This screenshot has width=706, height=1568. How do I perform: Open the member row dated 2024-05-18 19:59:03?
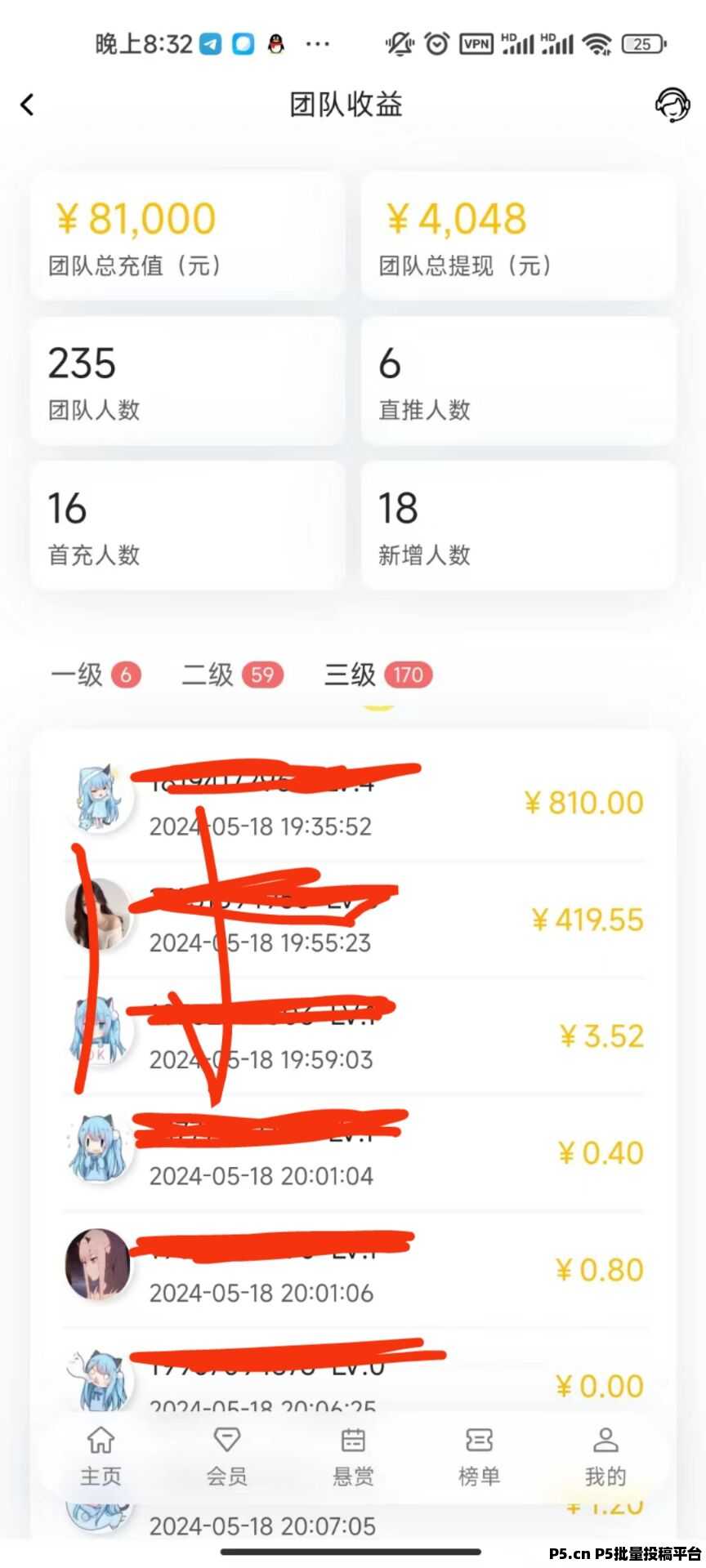coord(353,1037)
